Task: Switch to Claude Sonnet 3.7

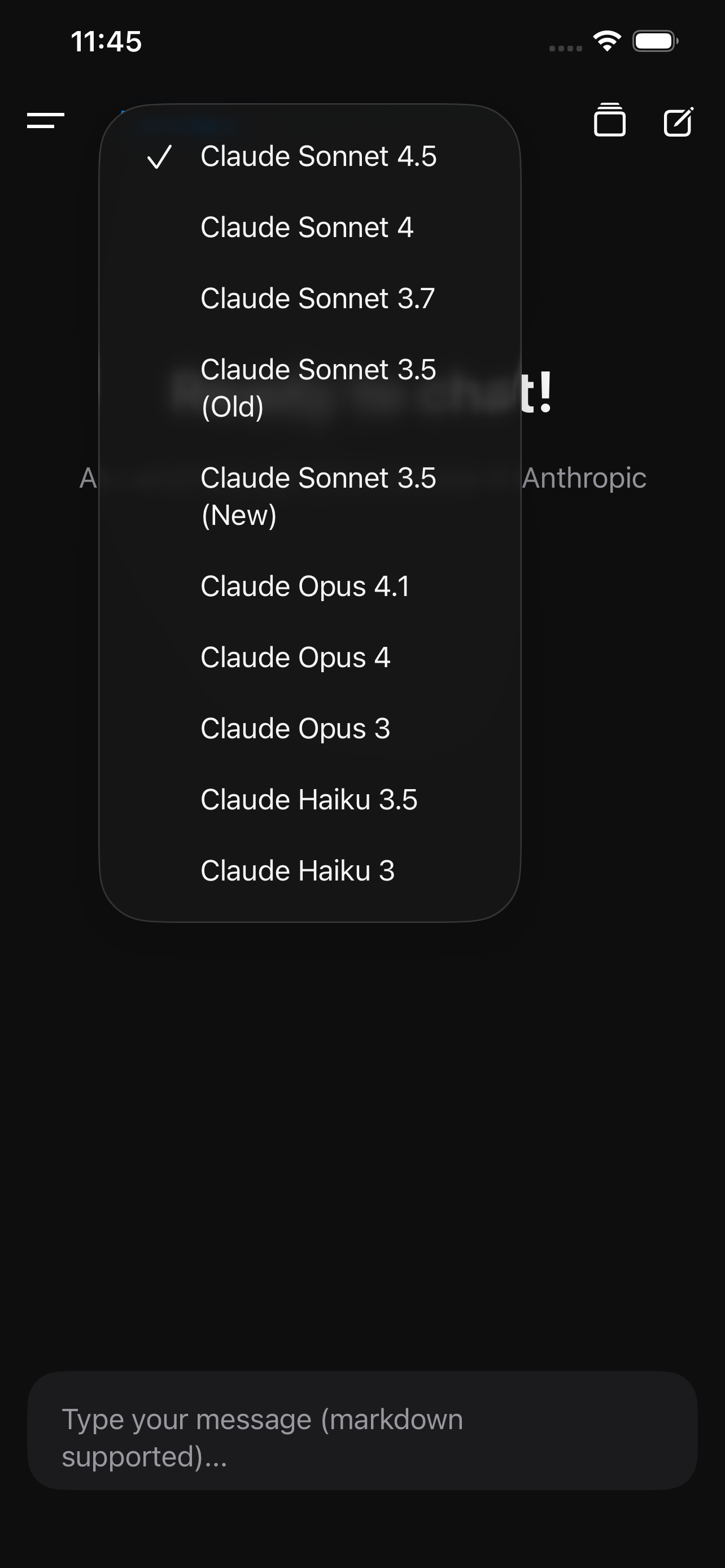Action: coord(317,299)
